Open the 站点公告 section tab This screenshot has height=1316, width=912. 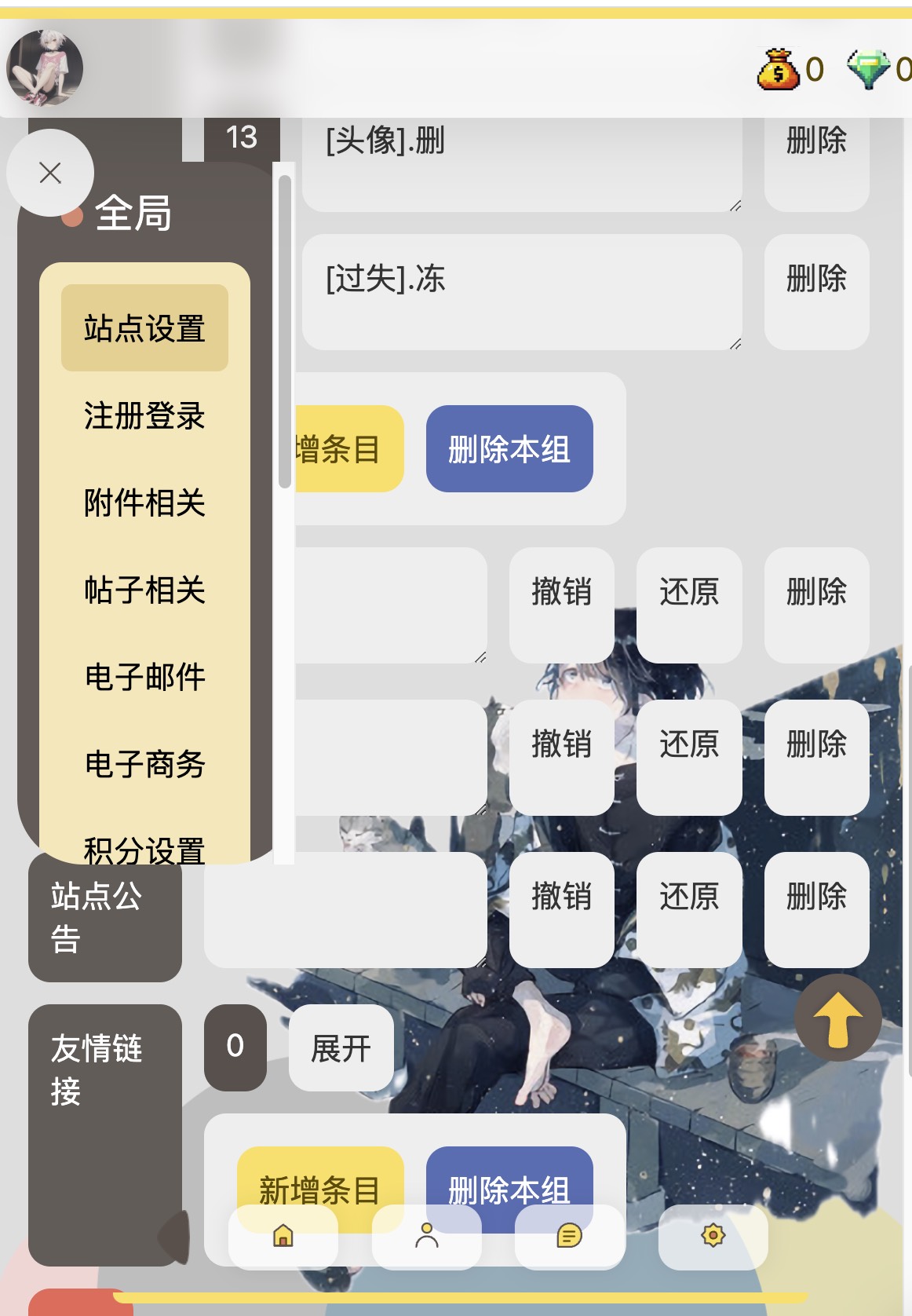104,917
